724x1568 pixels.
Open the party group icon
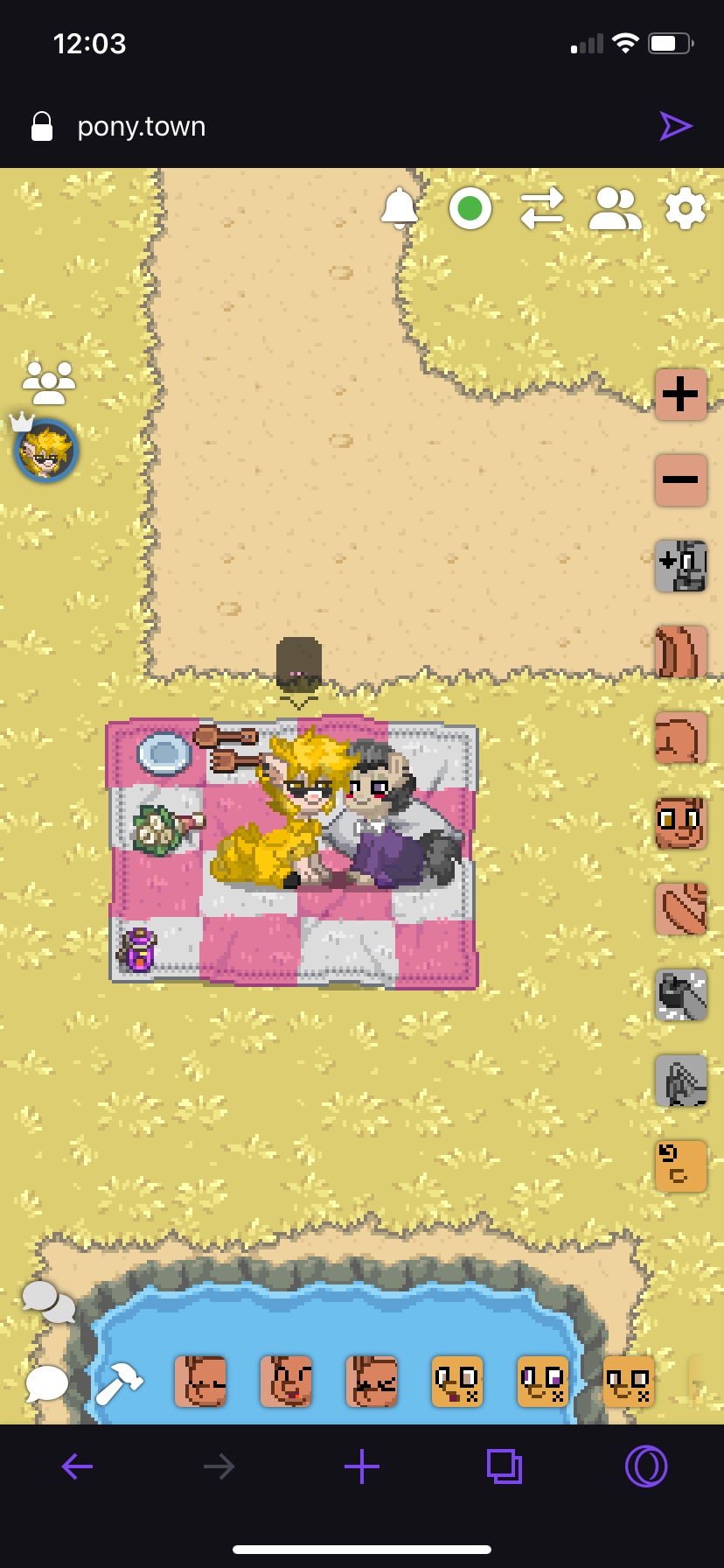click(49, 382)
